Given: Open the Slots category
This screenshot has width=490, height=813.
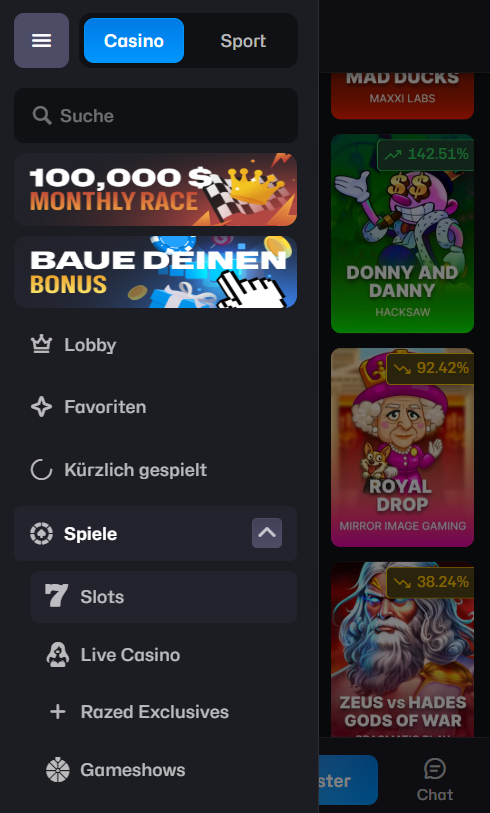Looking at the screenshot, I should click(163, 597).
